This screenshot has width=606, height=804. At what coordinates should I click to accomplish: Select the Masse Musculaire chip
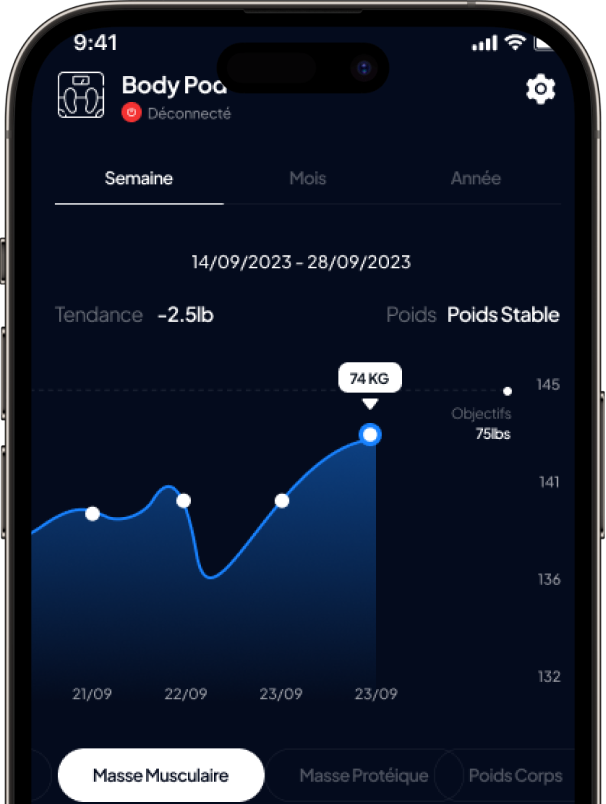(161, 775)
